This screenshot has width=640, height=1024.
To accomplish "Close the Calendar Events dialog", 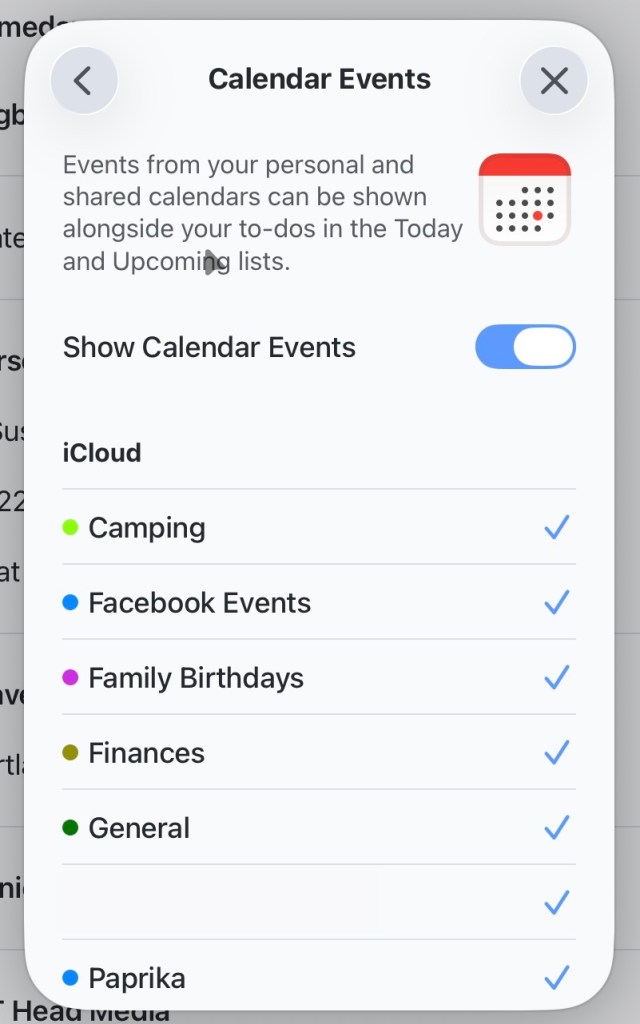I will tap(554, 80).
